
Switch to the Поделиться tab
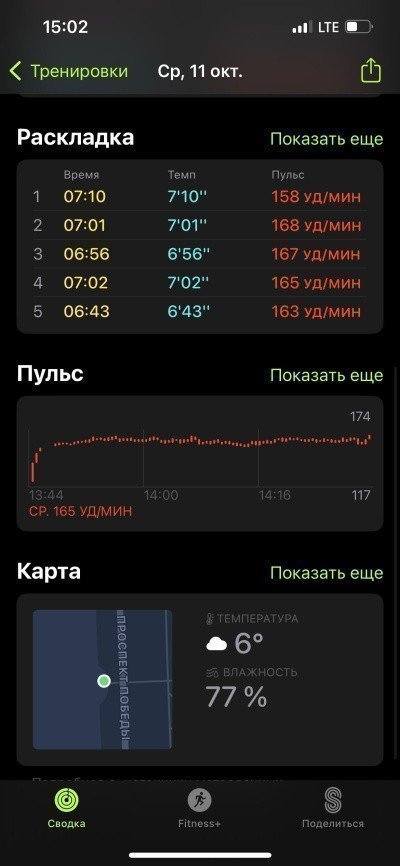[333, 809]
